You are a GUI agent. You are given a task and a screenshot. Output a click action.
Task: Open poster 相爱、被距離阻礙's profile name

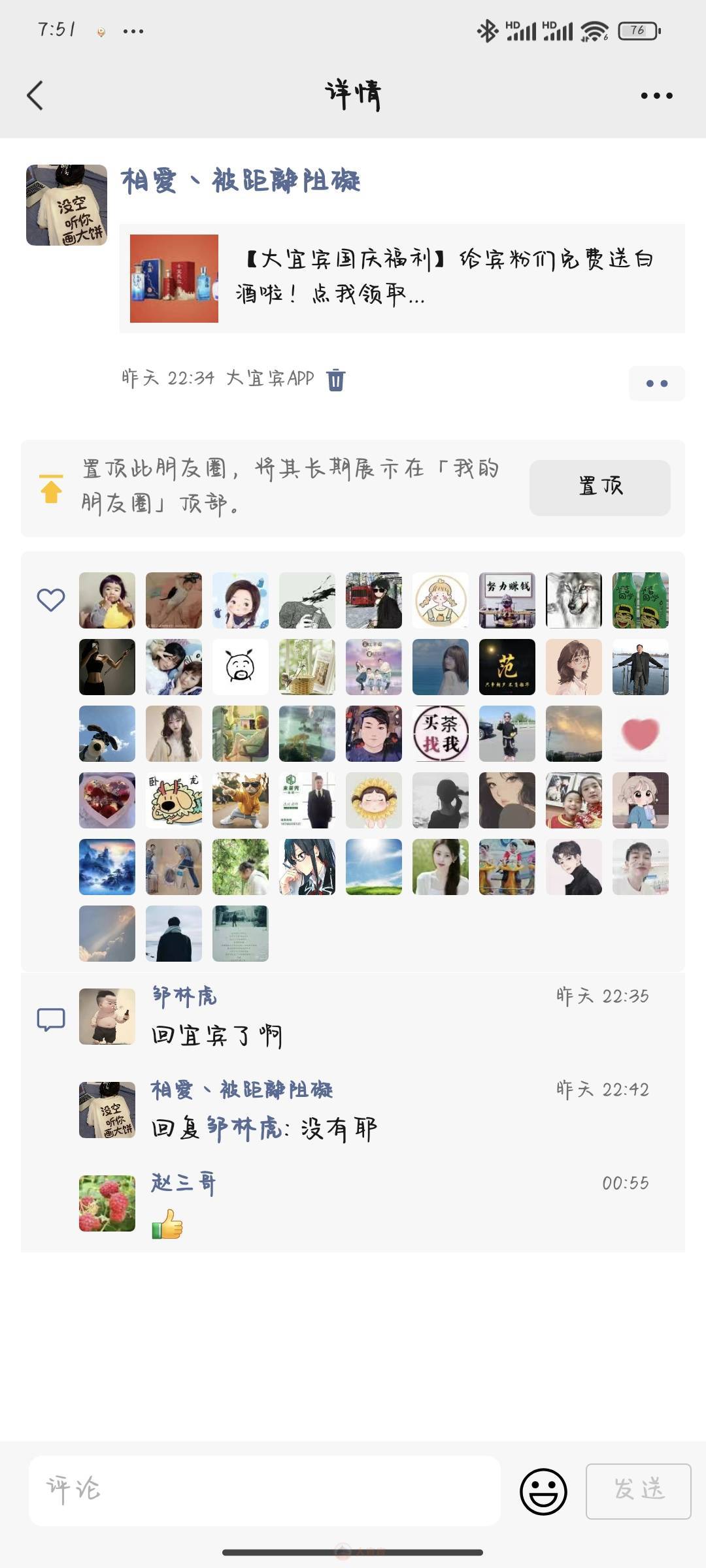(x=241, y=181)
